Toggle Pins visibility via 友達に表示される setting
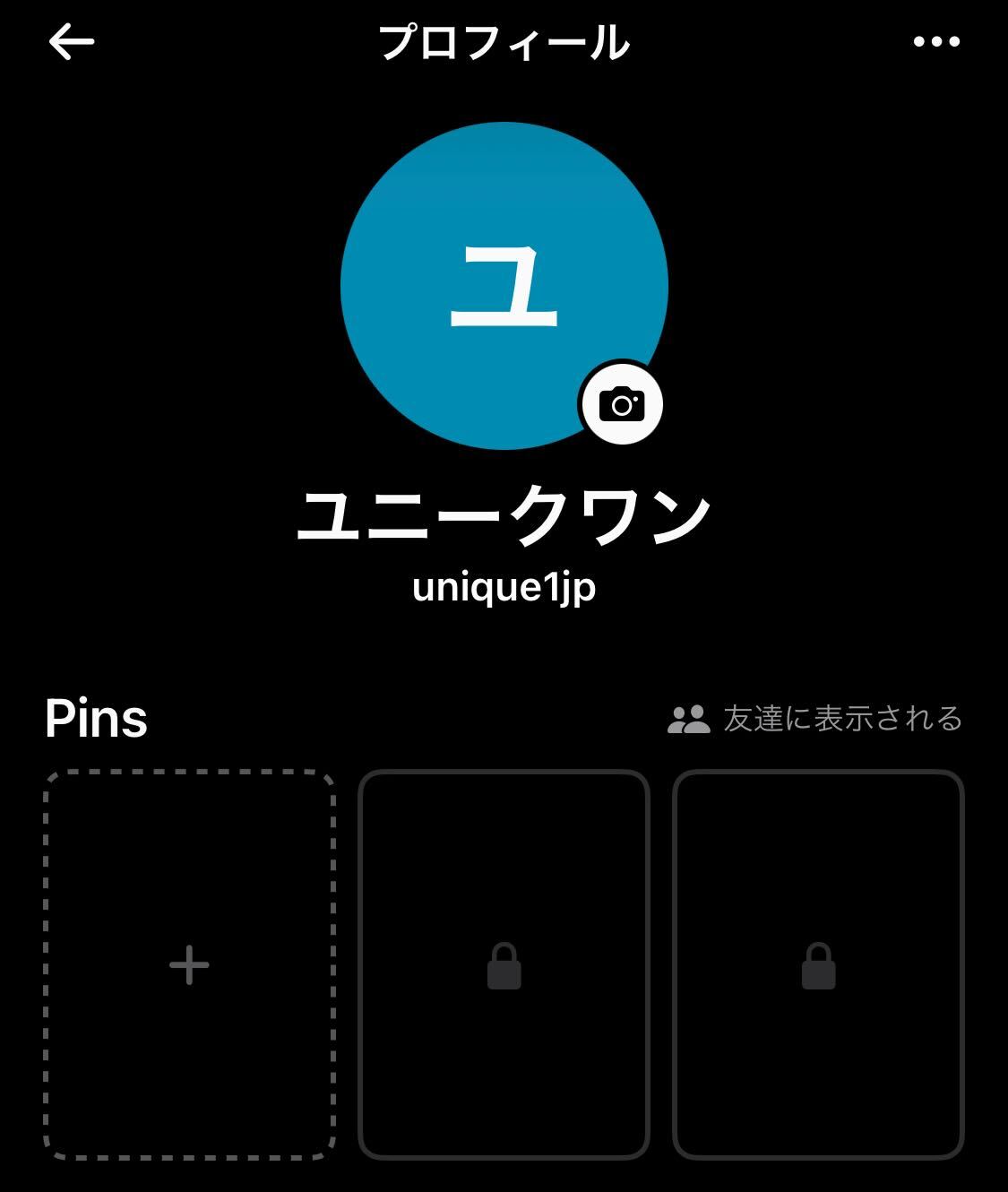The image size is (1008, 1192). pyautogui.click(x=842, y=717)
